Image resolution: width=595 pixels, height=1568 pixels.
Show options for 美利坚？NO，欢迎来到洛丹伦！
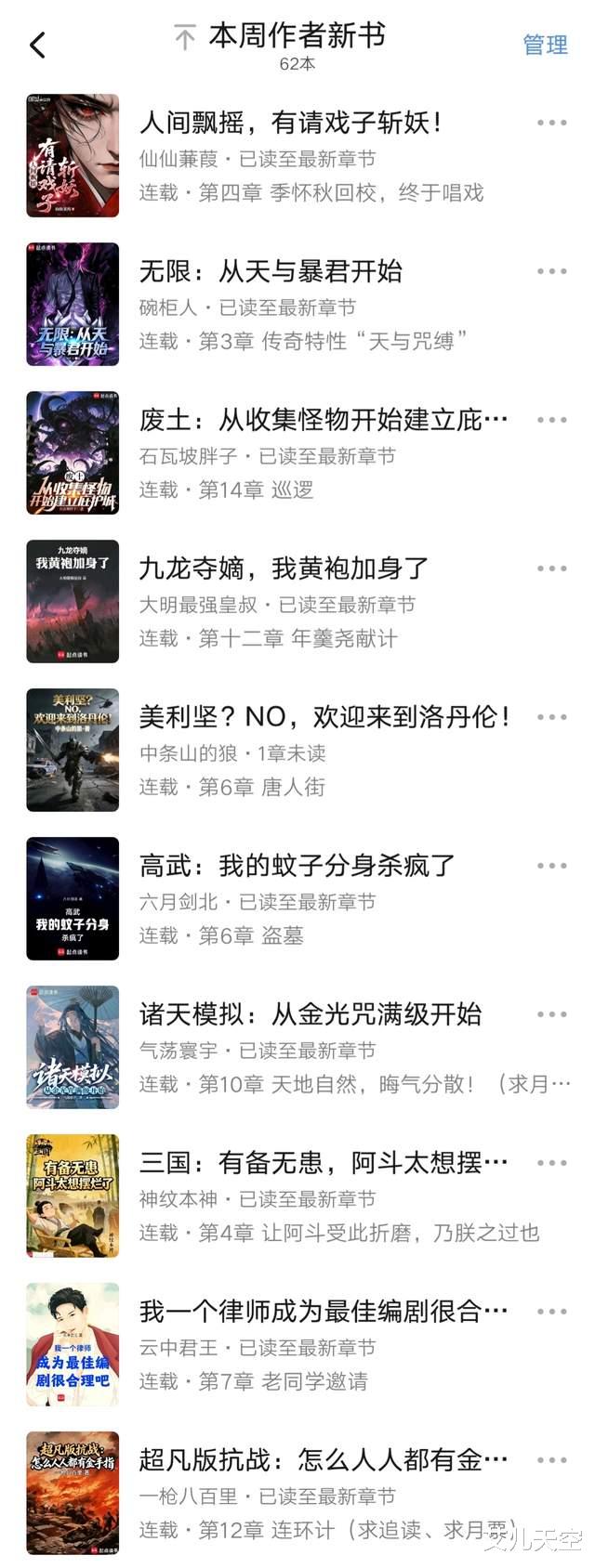(551, 717)
